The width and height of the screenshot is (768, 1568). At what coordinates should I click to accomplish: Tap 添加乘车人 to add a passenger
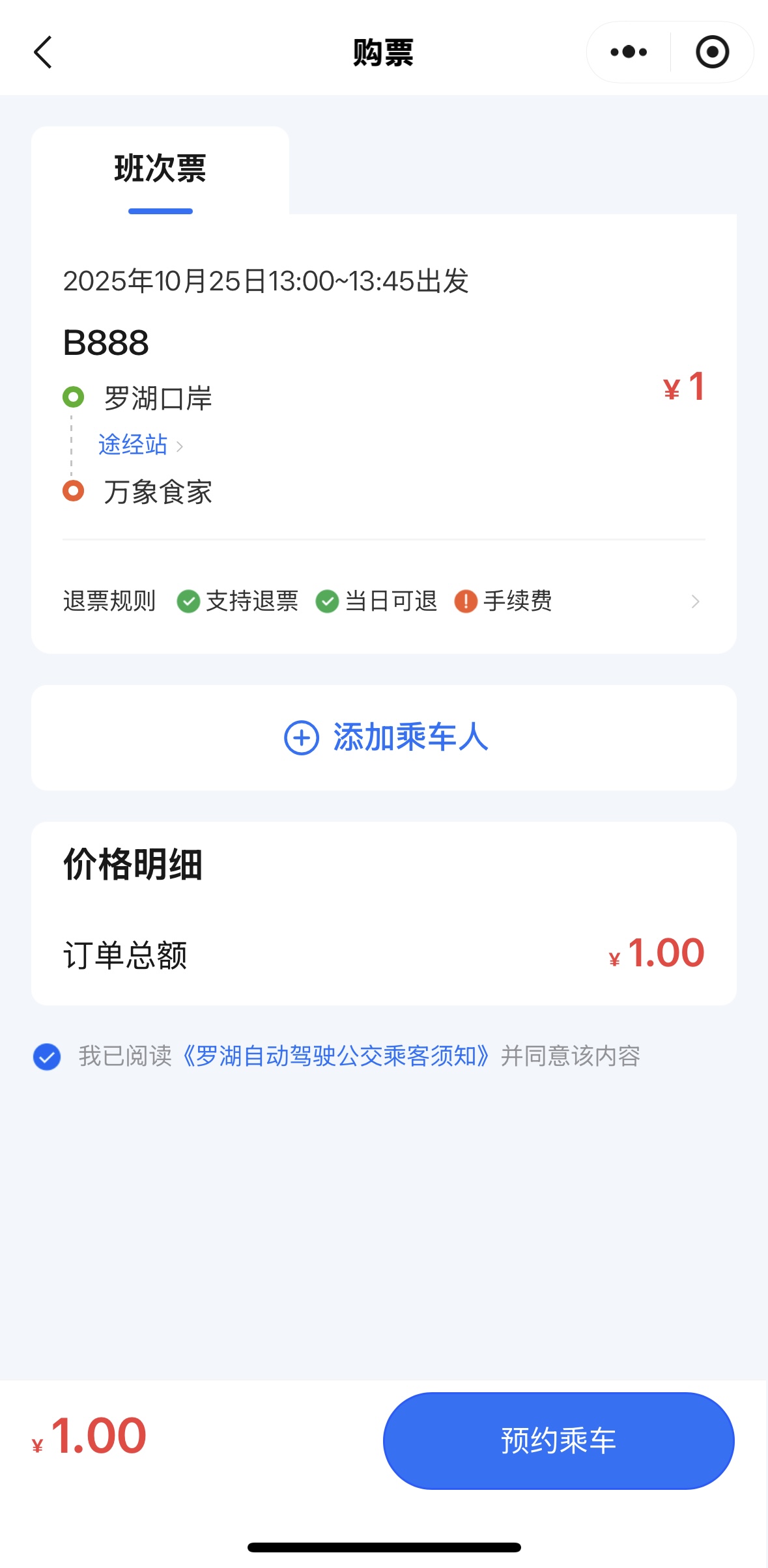384,737
